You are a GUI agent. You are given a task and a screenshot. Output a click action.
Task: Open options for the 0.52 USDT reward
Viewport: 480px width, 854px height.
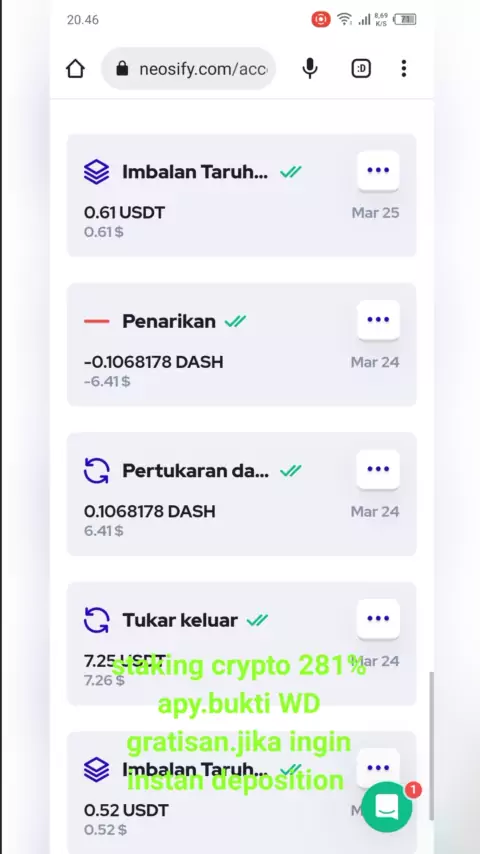click(378, 768)
